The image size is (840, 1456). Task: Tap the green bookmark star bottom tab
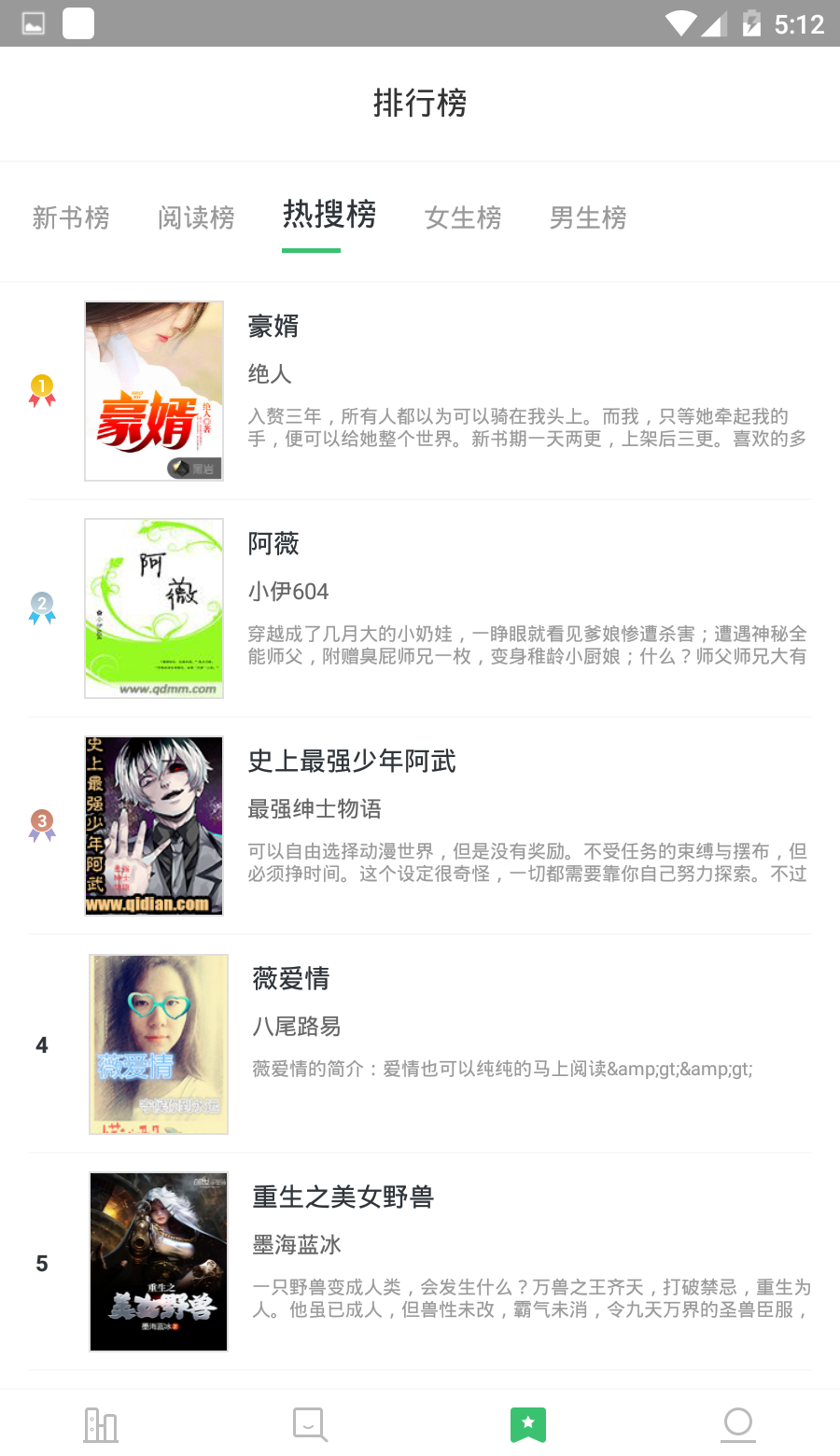(x=528, y=1424)
